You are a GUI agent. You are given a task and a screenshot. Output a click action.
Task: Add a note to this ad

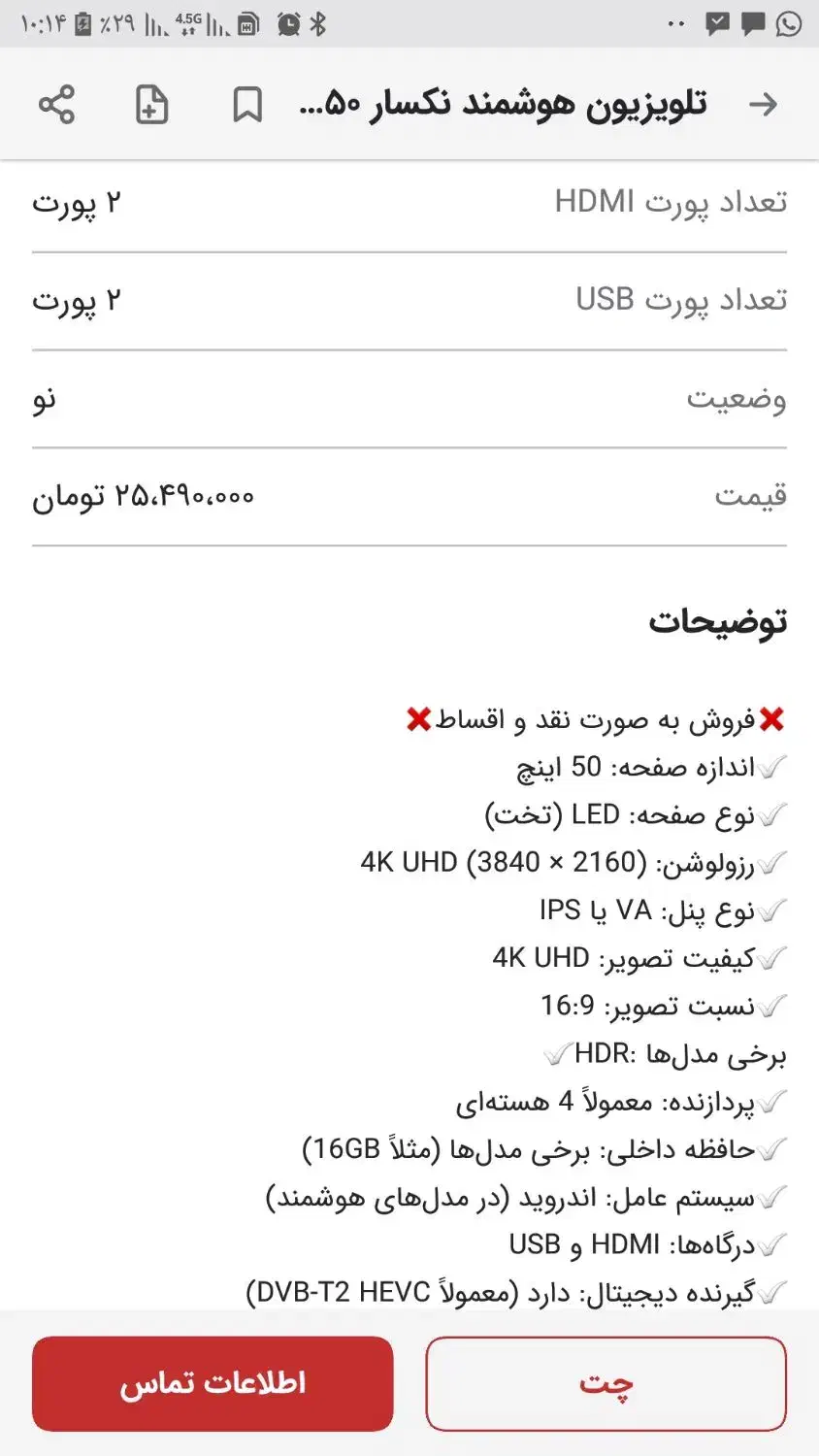pyautogui.click(x=151, y=104)
